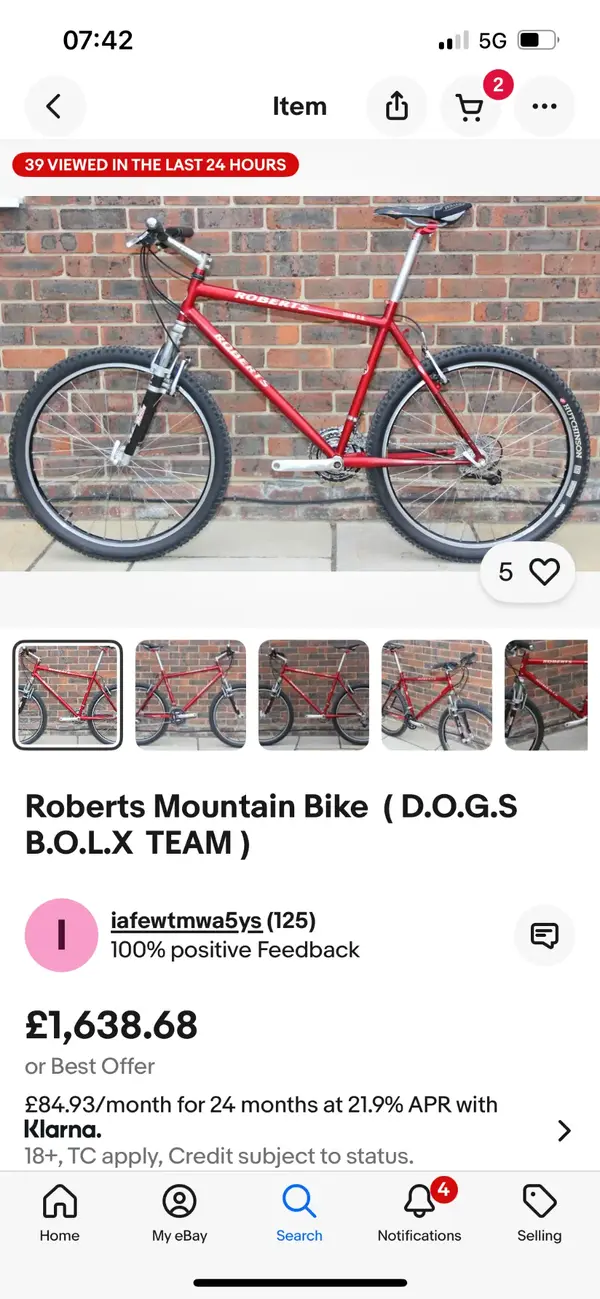Viewport: 600px width, 1299px height.
Task: Open the three-dot overflow menu
Action: pyautogui.click(x=544, y=106)
